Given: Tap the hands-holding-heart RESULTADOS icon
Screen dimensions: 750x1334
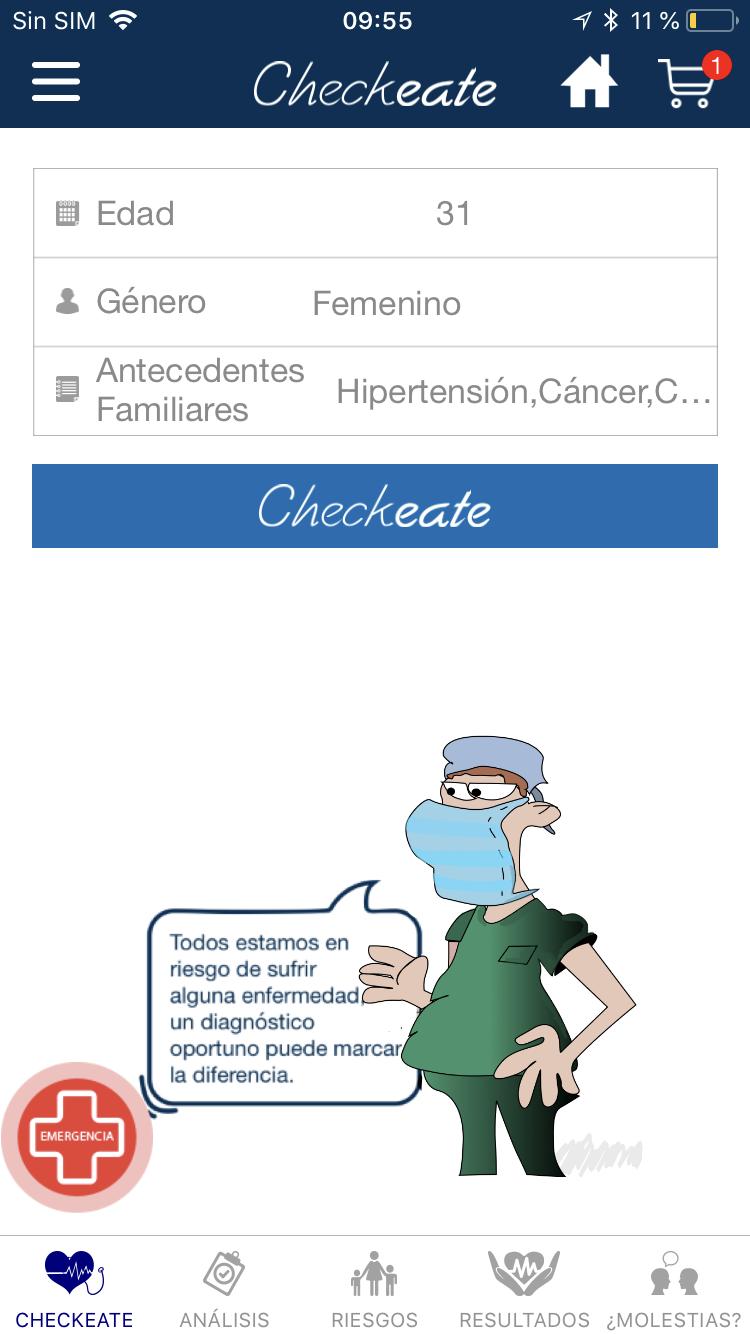Looking at the screenshot, I should pyautogui.click(x=522, y=1272).
